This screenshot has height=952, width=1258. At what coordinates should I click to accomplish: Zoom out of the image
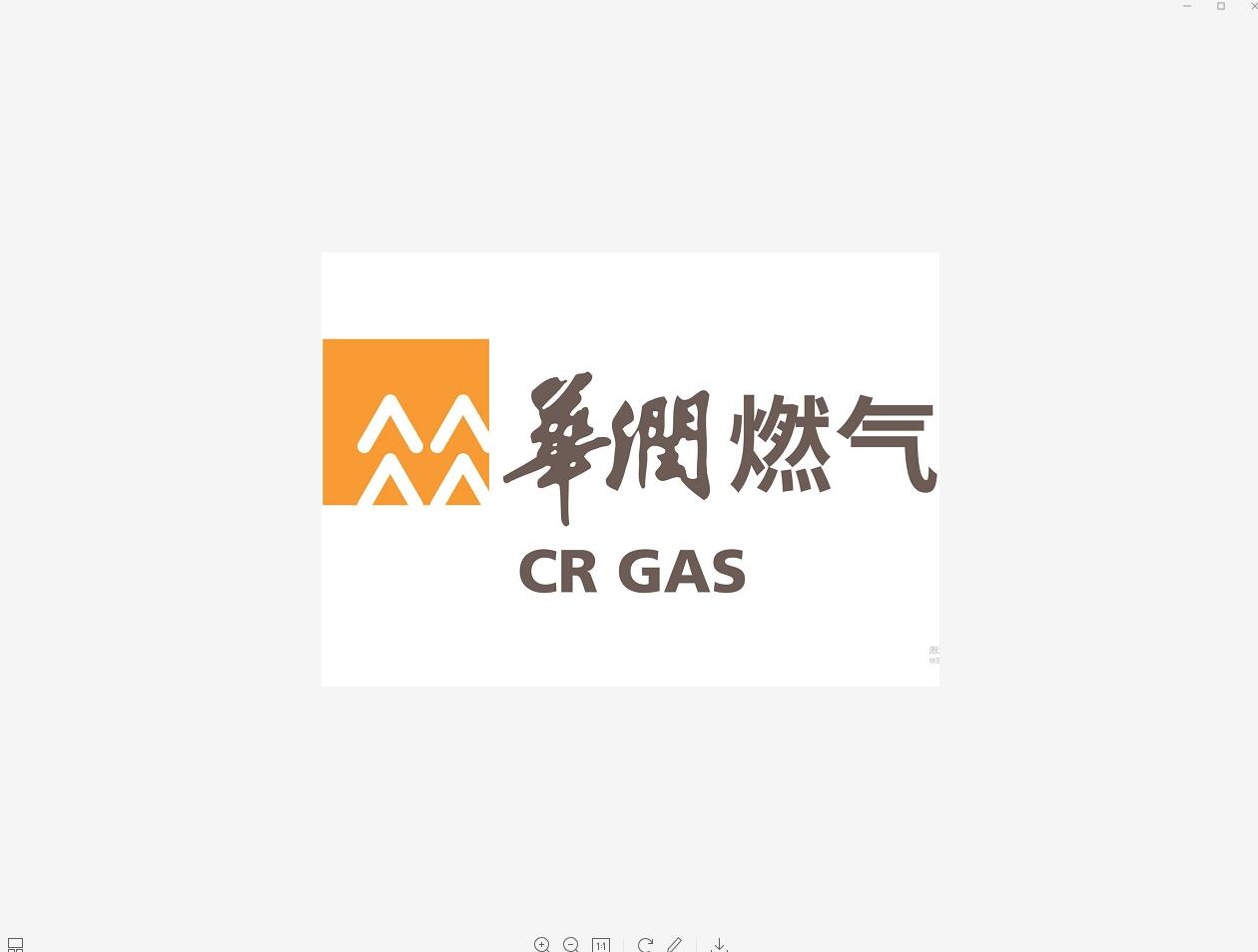coord(571,944)
